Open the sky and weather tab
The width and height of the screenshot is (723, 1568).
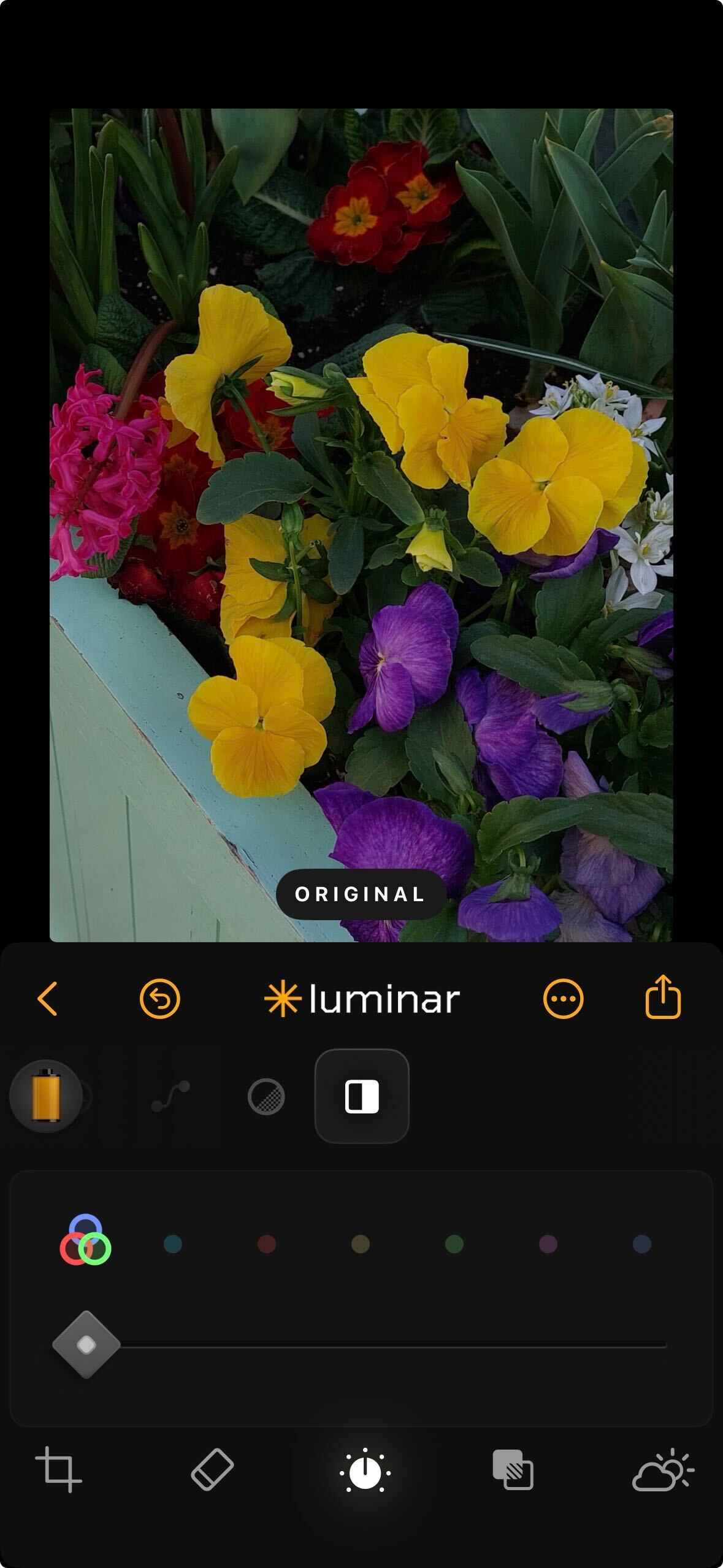[663, 1470]
